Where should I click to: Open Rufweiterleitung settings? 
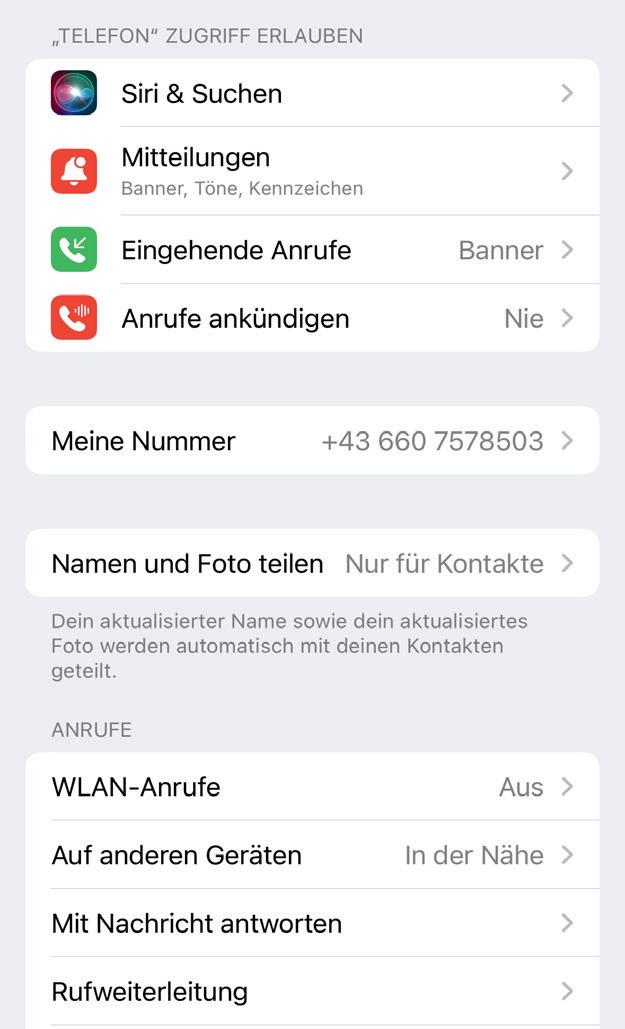coord(312,991)
